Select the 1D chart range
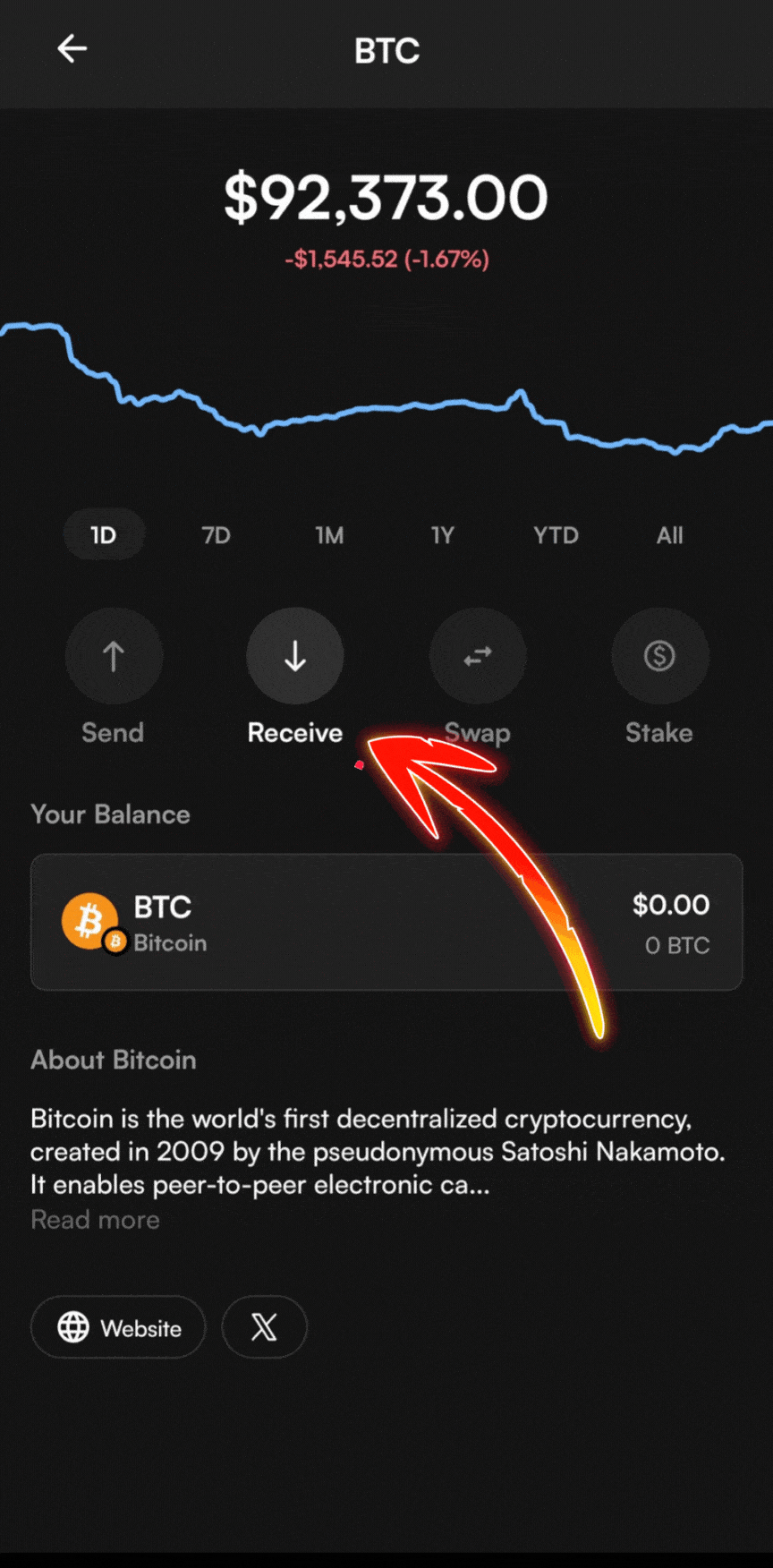Screen dimensions: 773x1568 103,534
